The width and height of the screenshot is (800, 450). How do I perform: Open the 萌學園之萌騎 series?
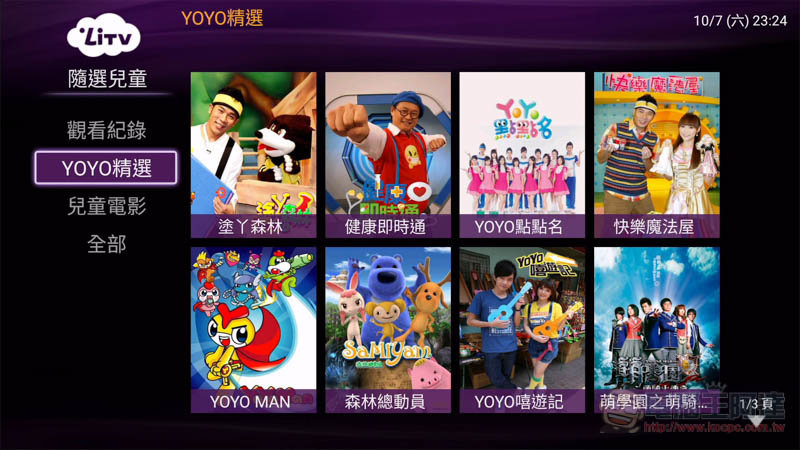656,330
